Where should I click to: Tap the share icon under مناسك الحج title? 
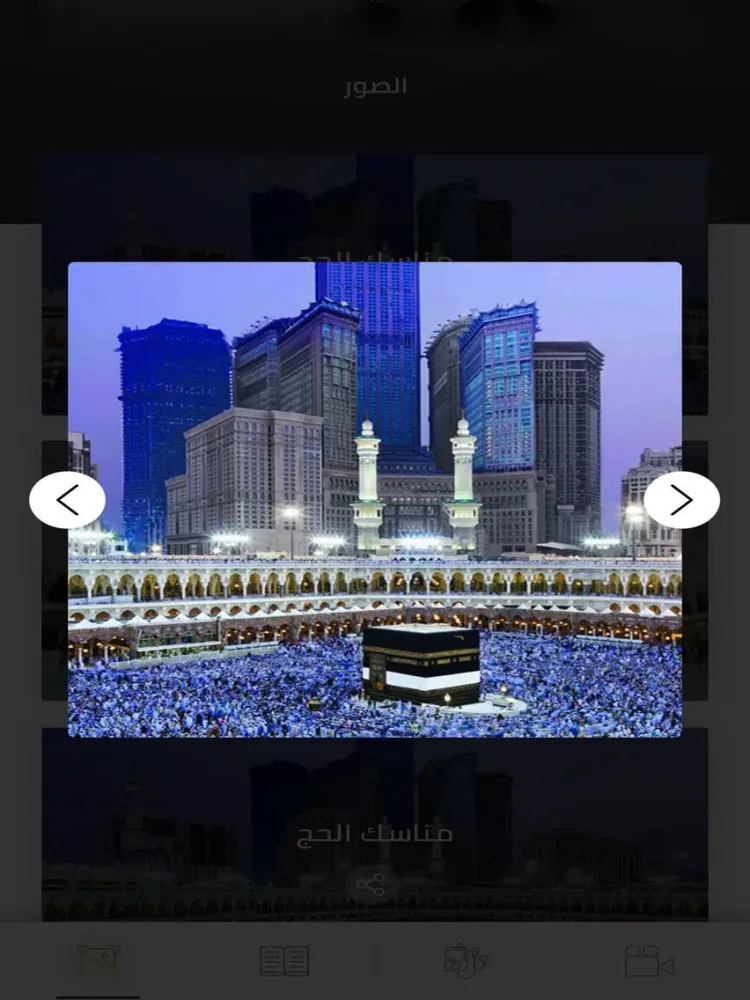click(x=374, y=884)
